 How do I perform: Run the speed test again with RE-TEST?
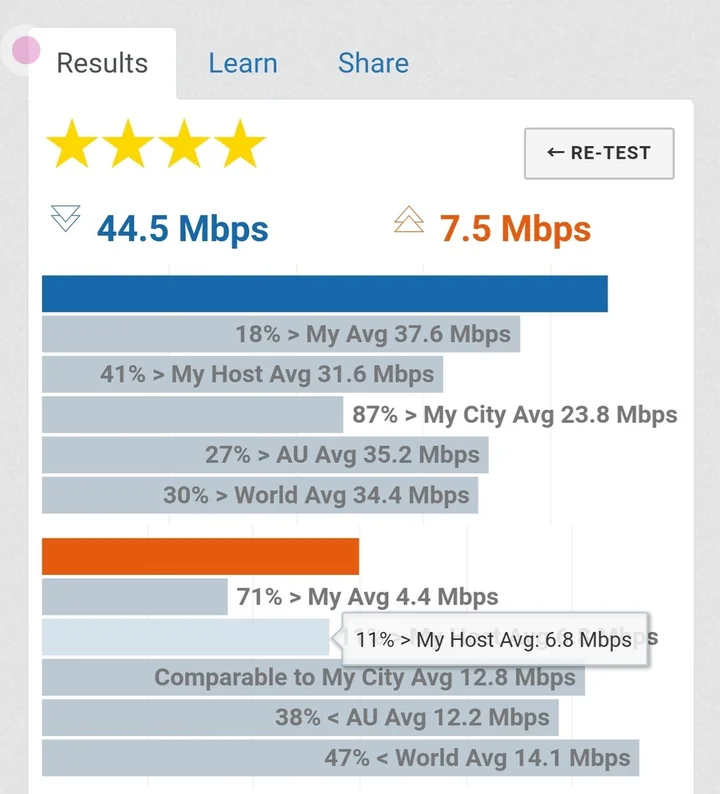(599, 154)
